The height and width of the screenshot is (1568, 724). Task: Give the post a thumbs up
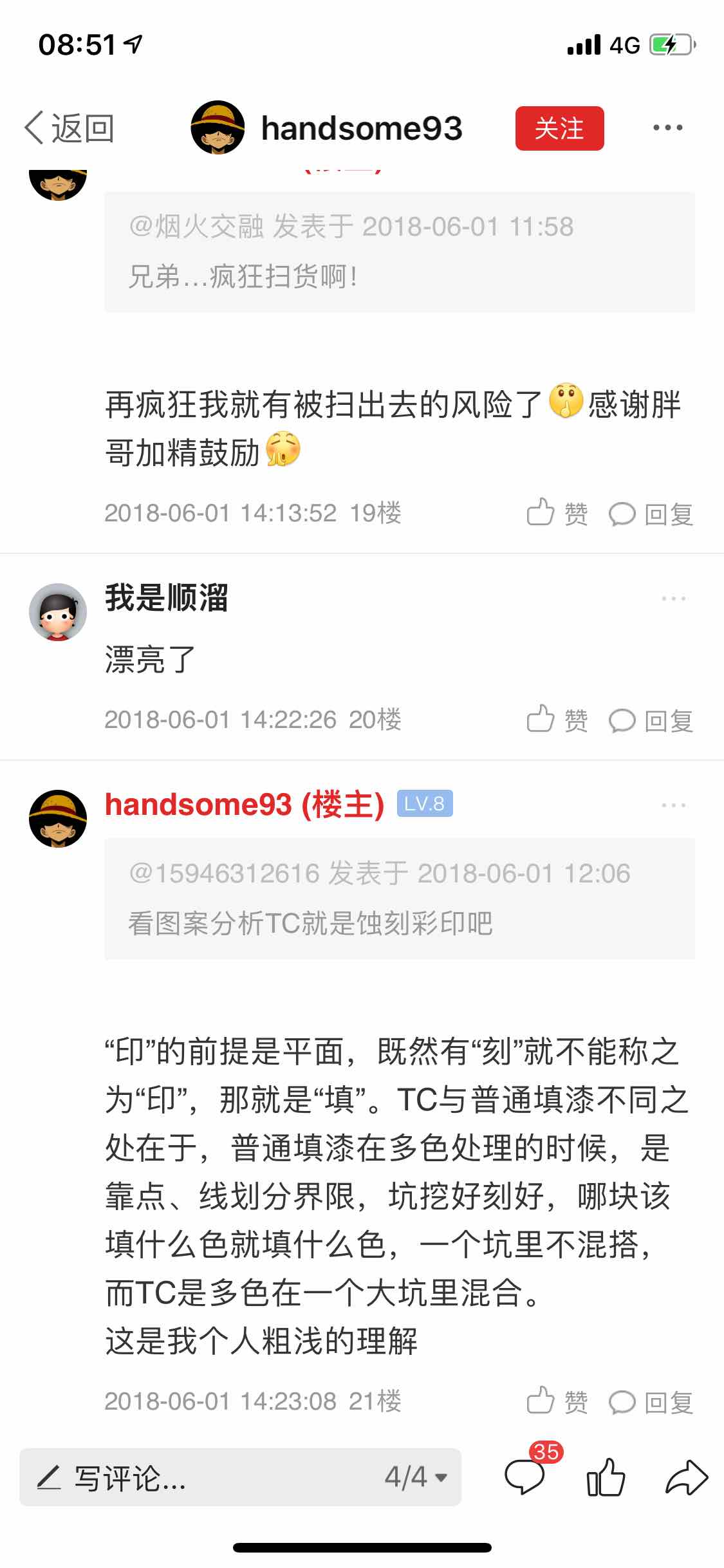pyautogui.click(x=606, y=1477)
